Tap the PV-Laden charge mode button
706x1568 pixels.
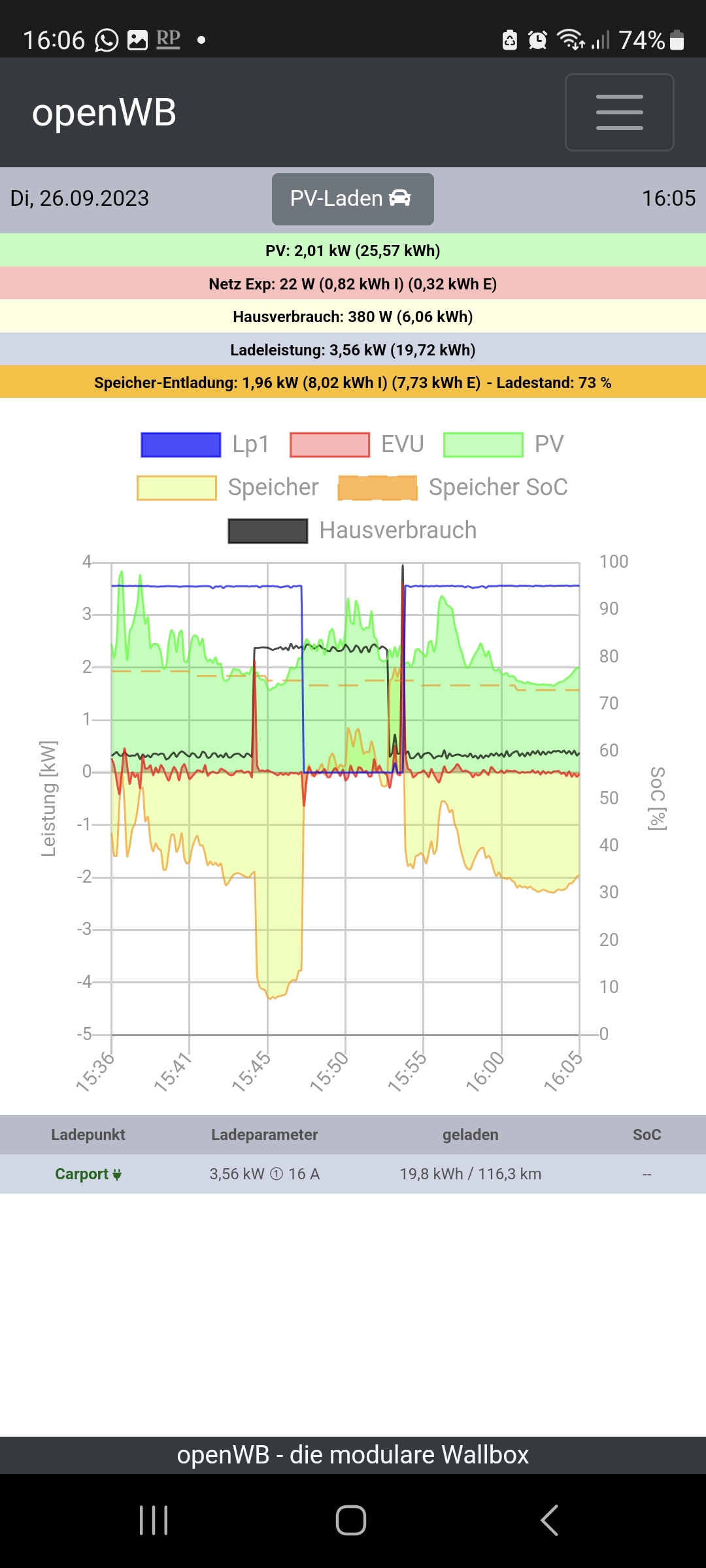(x=352, y=199)
